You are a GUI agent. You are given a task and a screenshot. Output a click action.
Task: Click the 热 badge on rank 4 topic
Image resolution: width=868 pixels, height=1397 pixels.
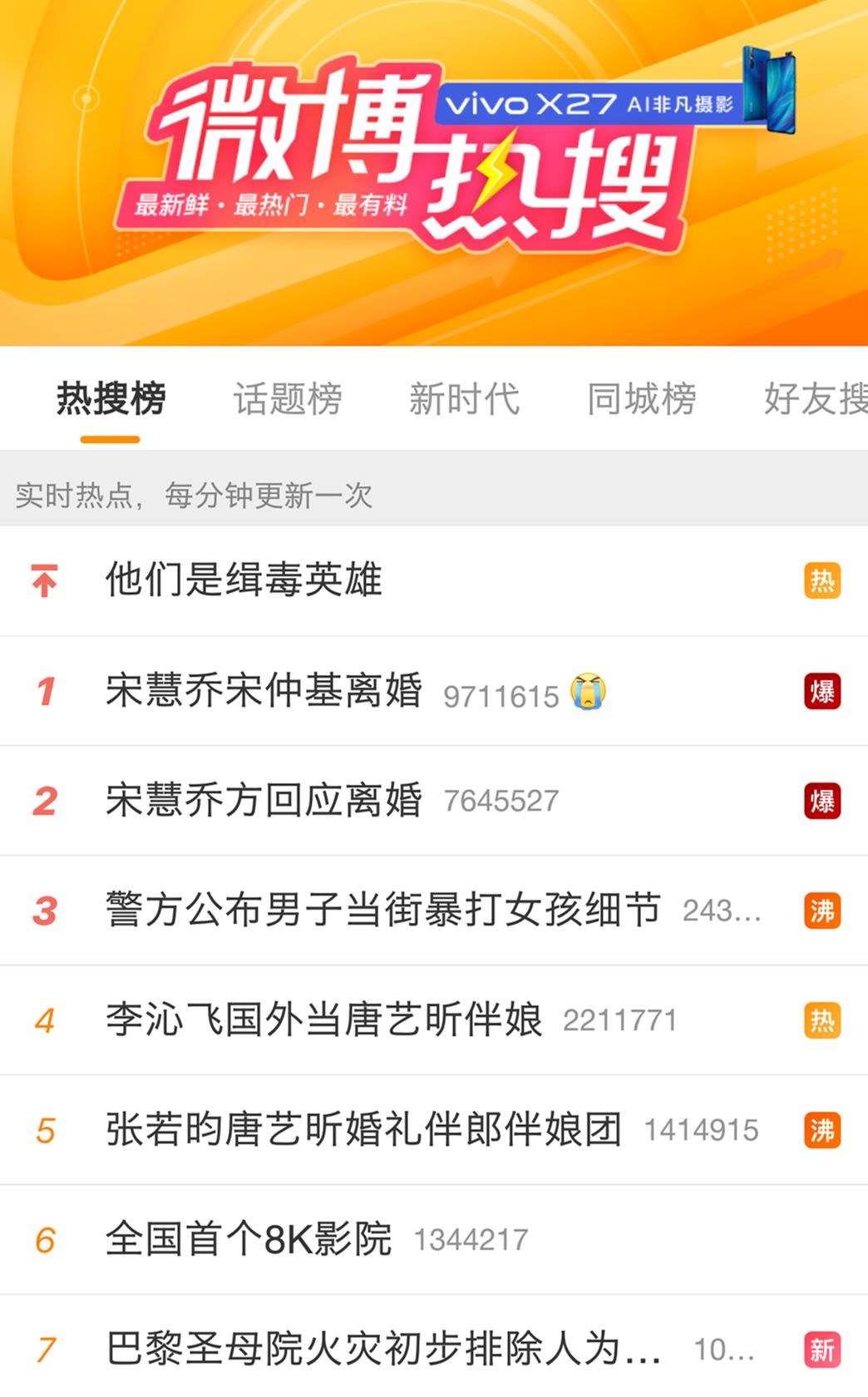[821, 1020]
